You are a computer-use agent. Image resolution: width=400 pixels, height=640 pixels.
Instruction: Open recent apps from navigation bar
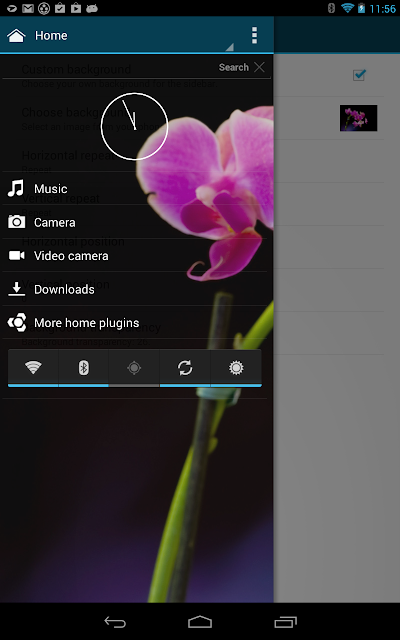(285, 622)
